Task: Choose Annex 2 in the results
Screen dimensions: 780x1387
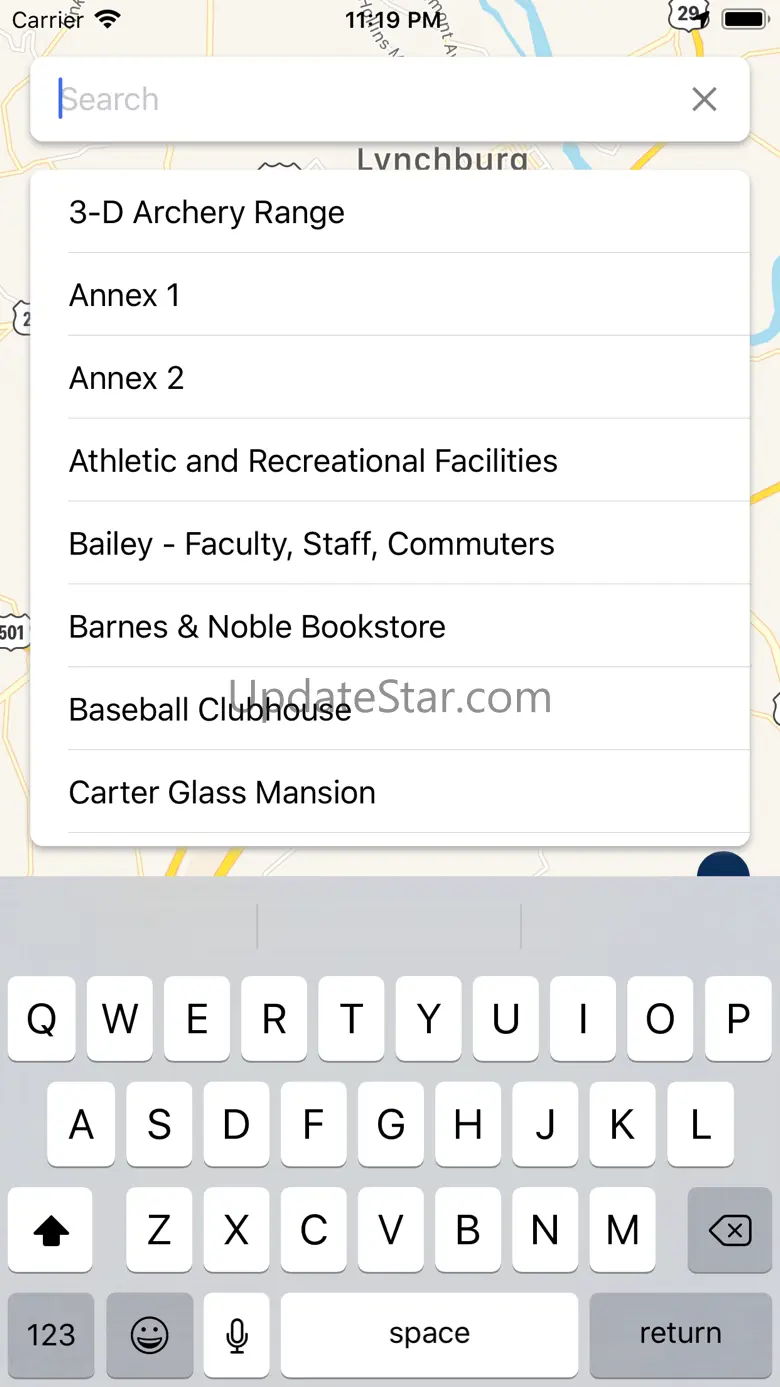Action: (390, 378)
